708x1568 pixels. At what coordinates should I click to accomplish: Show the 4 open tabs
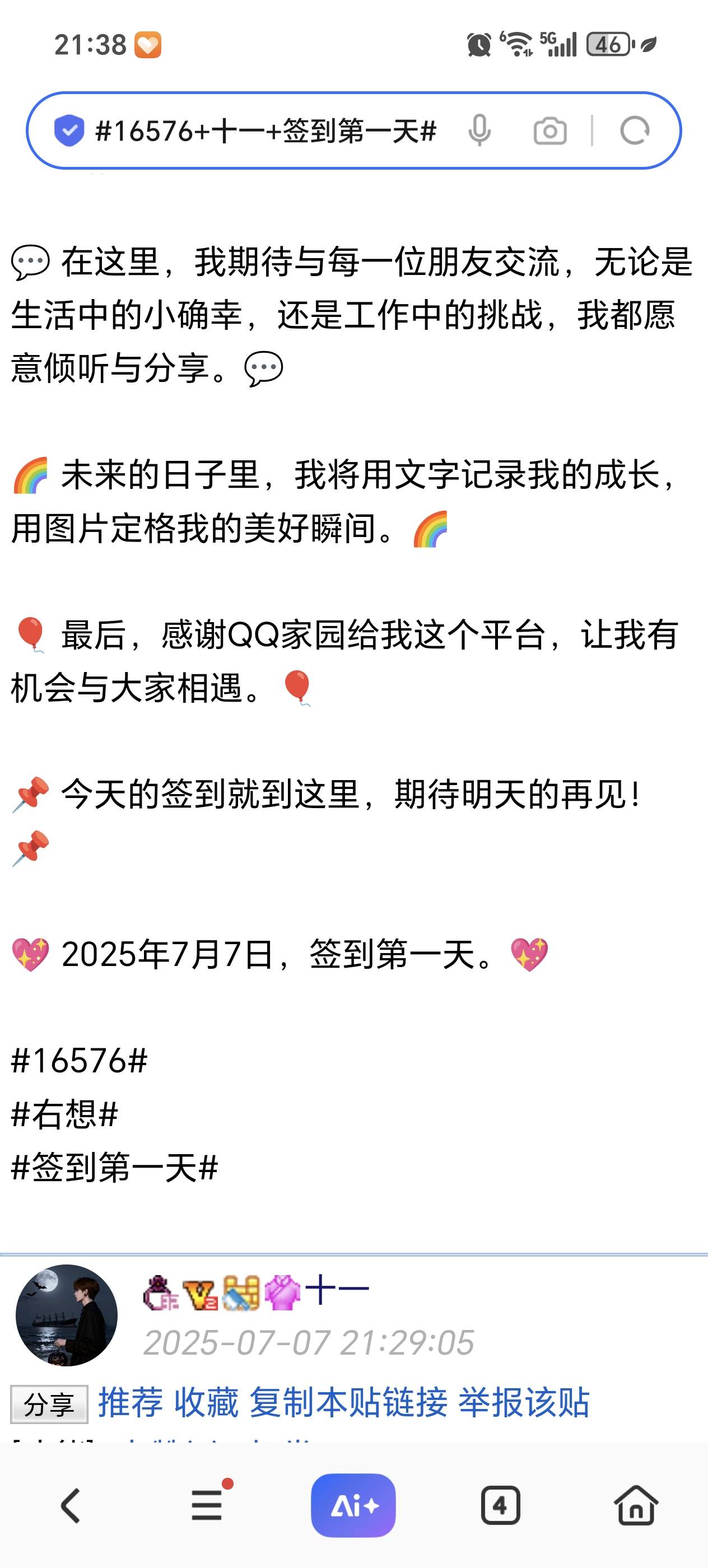(x=500, y=1506)
